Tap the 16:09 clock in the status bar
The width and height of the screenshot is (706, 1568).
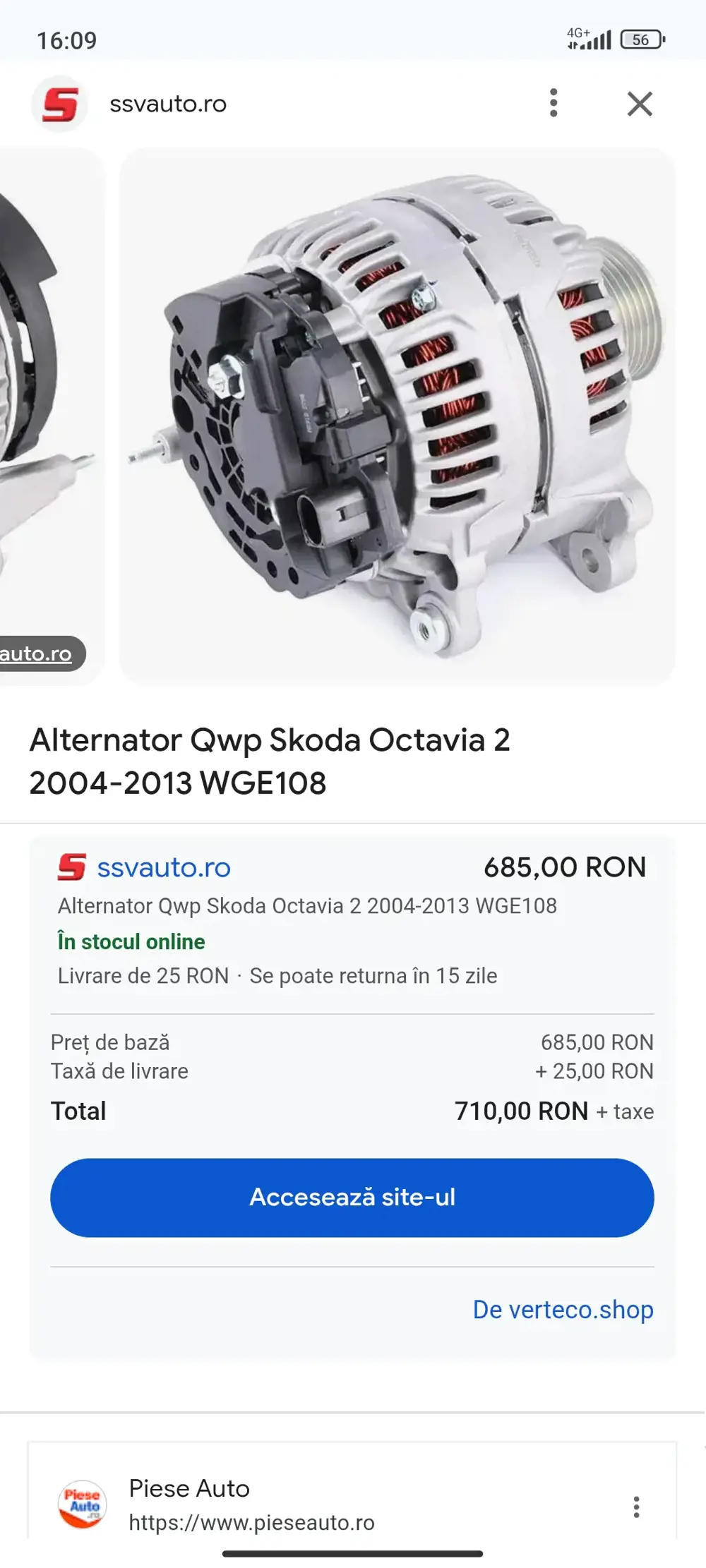click(66, 40)
